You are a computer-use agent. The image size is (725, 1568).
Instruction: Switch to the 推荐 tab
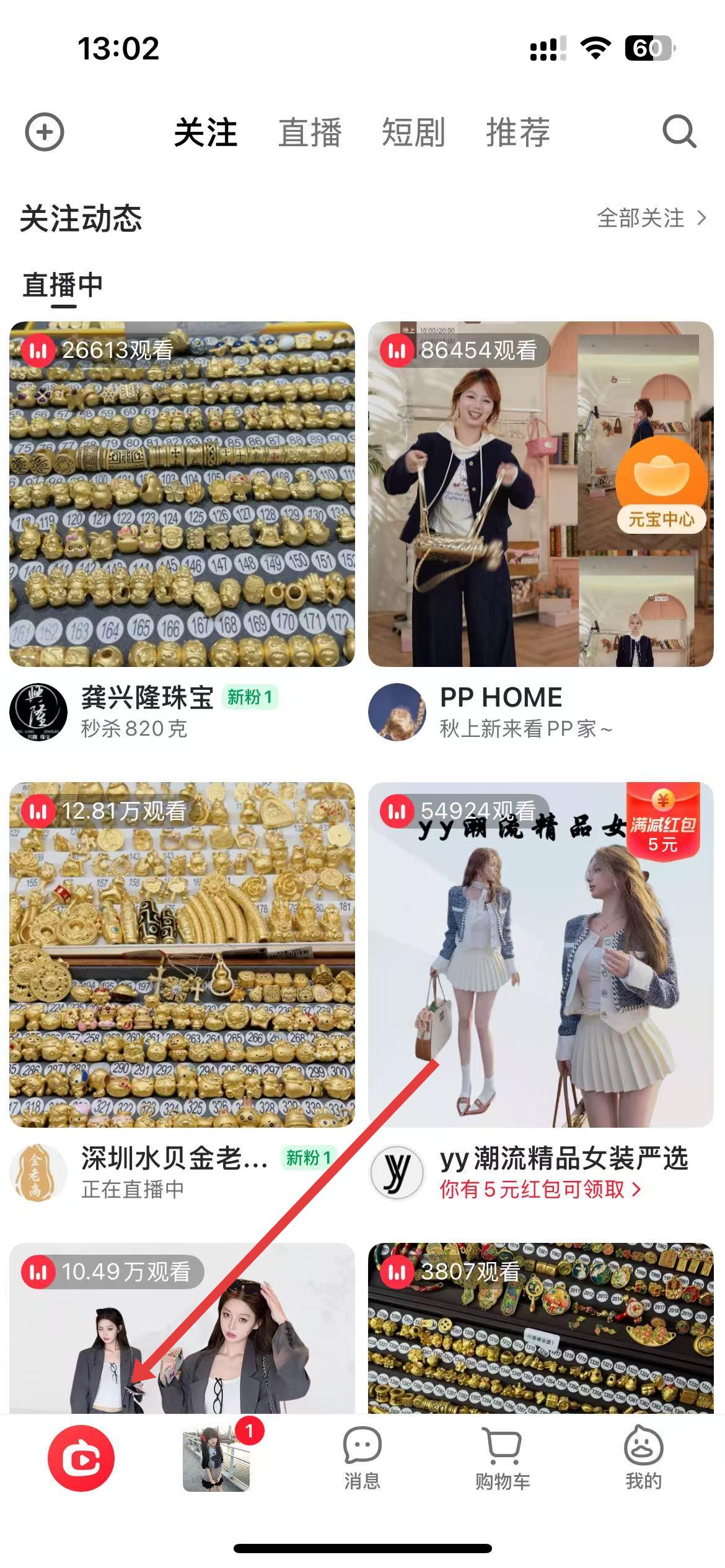coord(517,133)
